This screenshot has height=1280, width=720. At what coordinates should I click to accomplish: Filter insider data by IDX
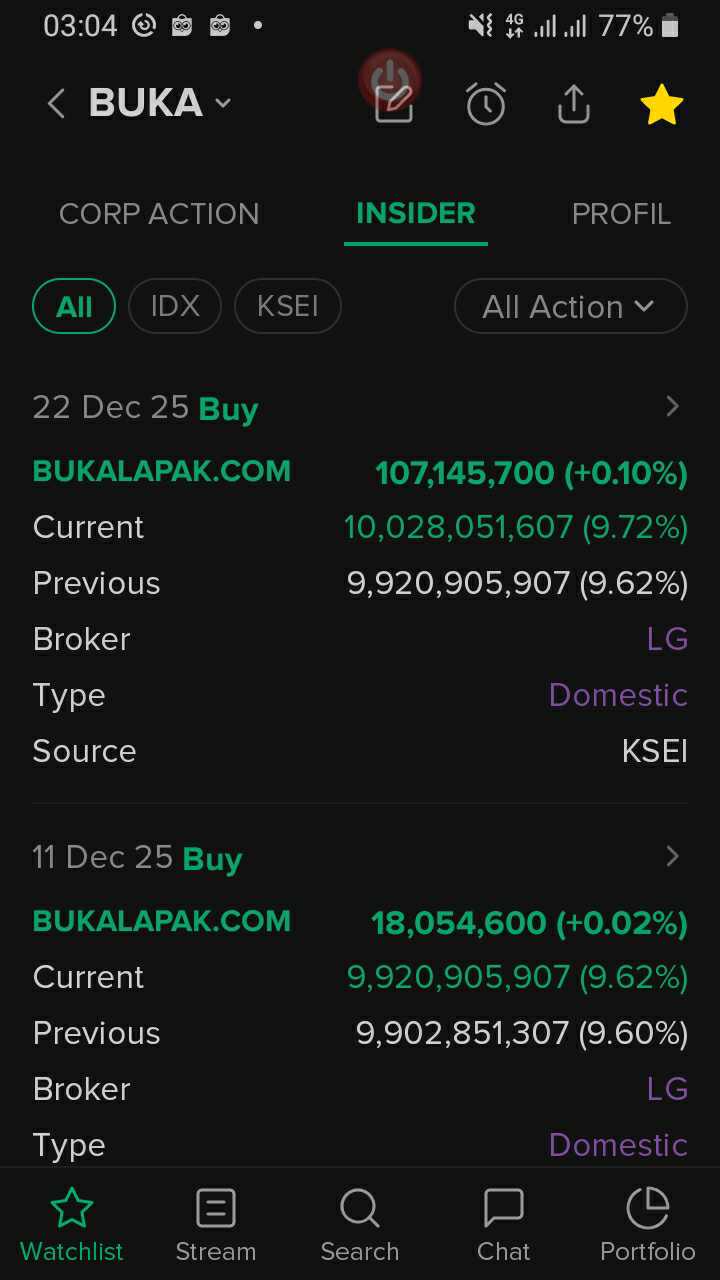[175, 306]
